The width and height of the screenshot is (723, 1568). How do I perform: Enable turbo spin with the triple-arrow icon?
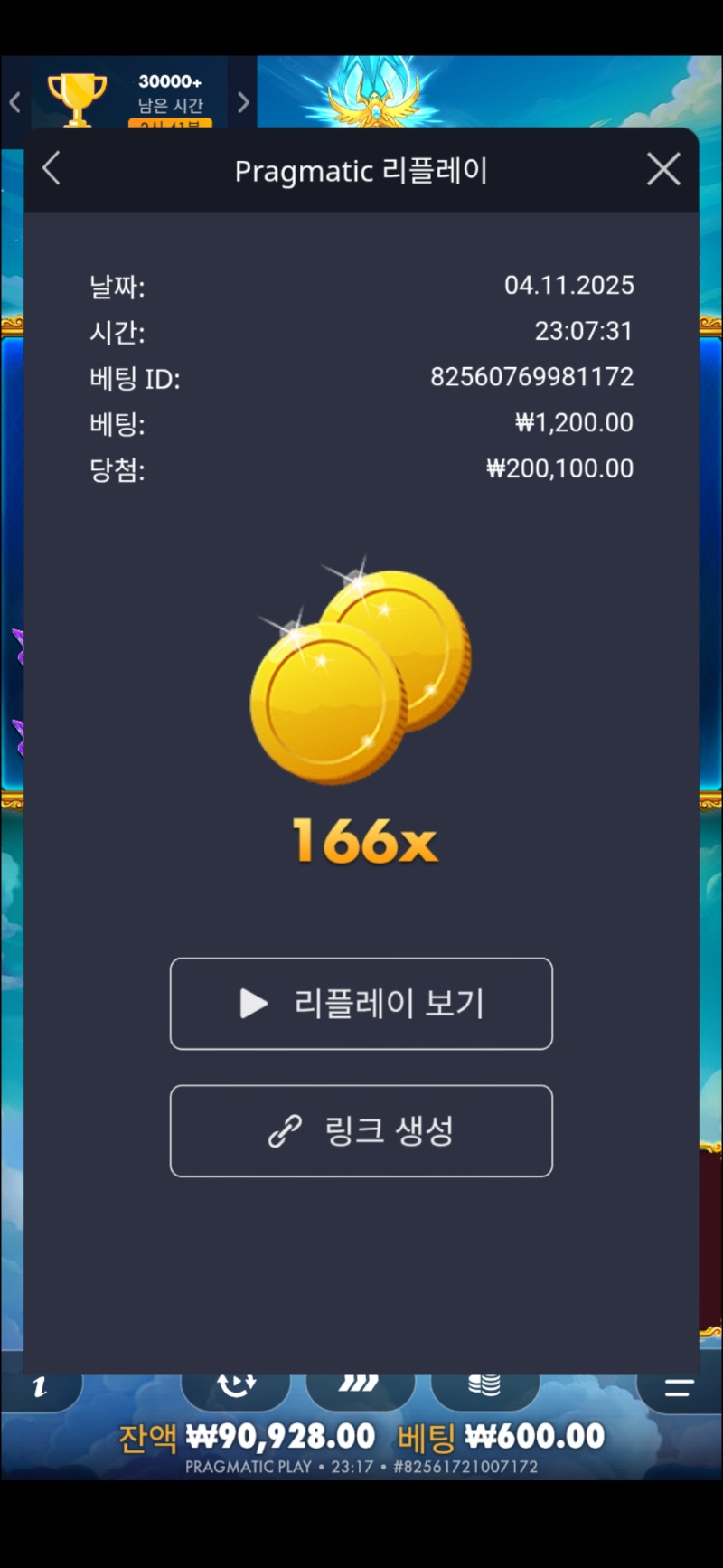(361, 1382)
